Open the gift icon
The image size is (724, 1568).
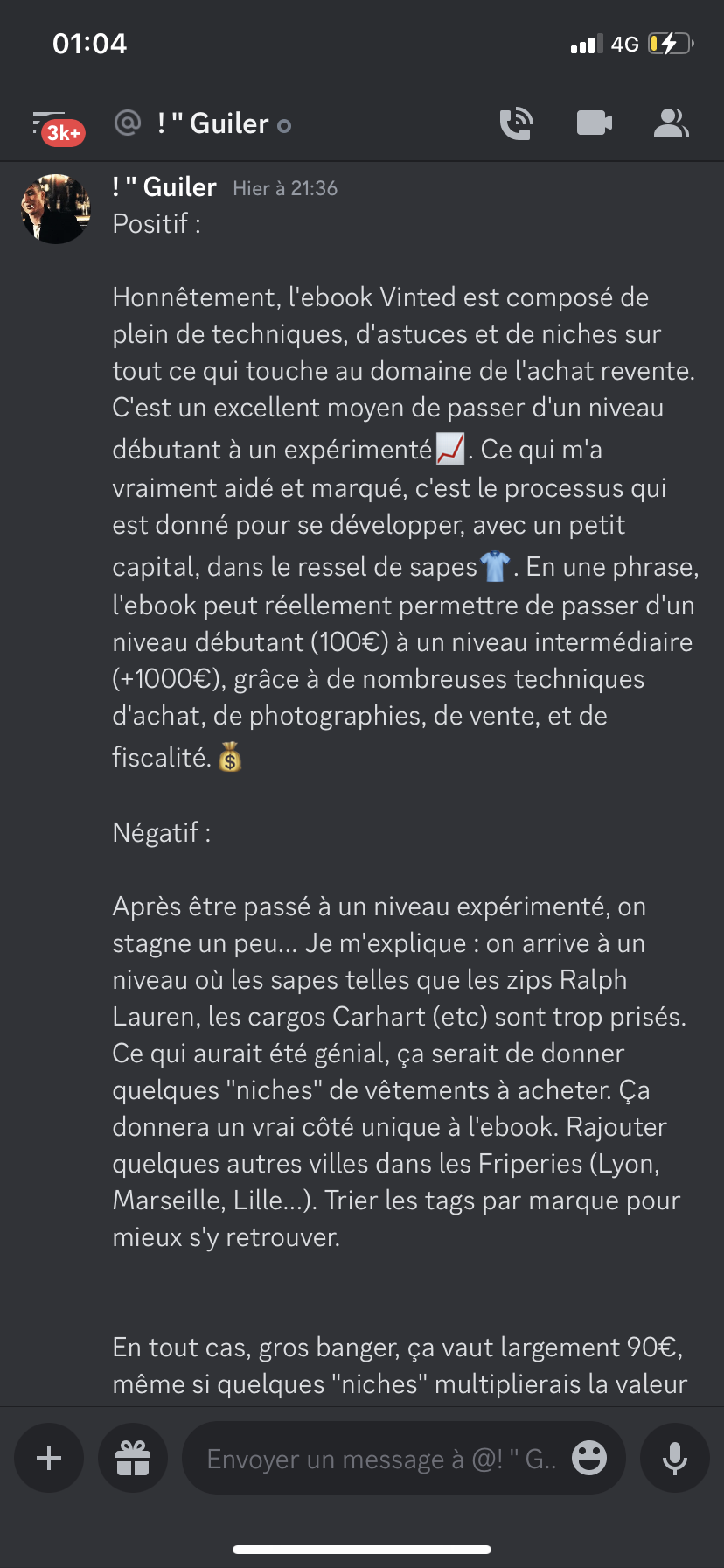coord(133,1458)
